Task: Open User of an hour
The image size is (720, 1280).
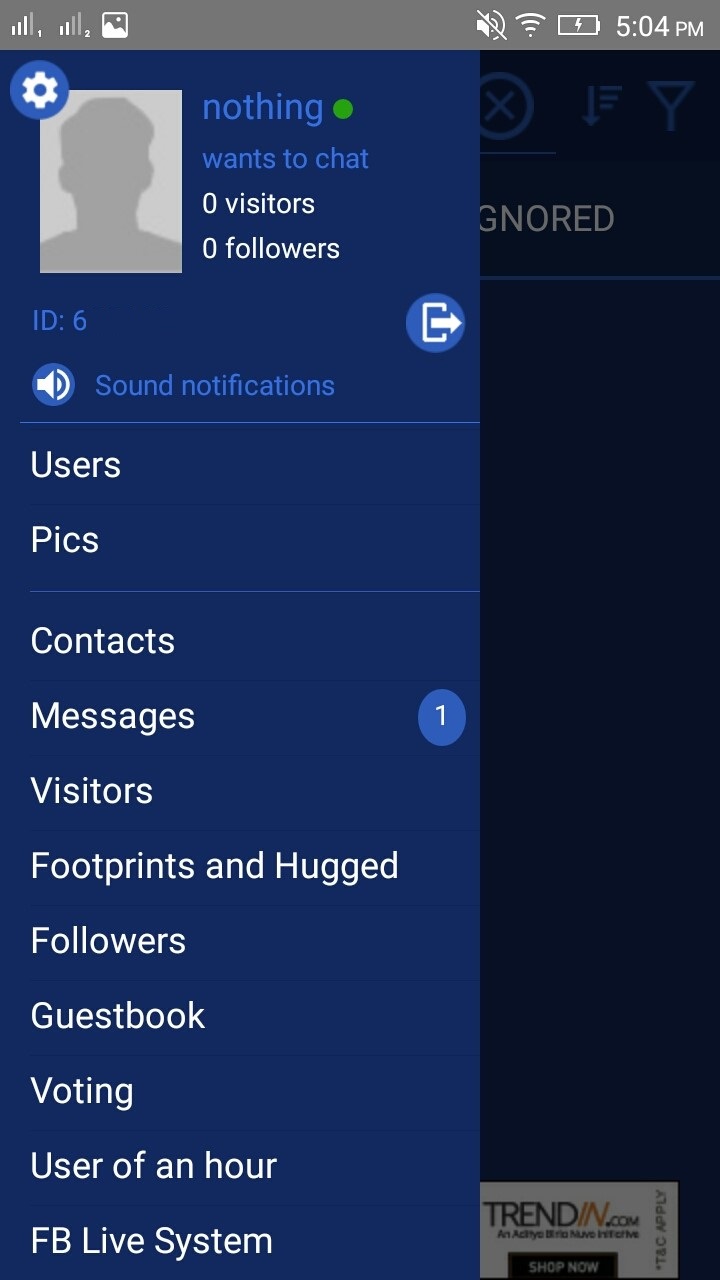Action: click(240, 1166)
